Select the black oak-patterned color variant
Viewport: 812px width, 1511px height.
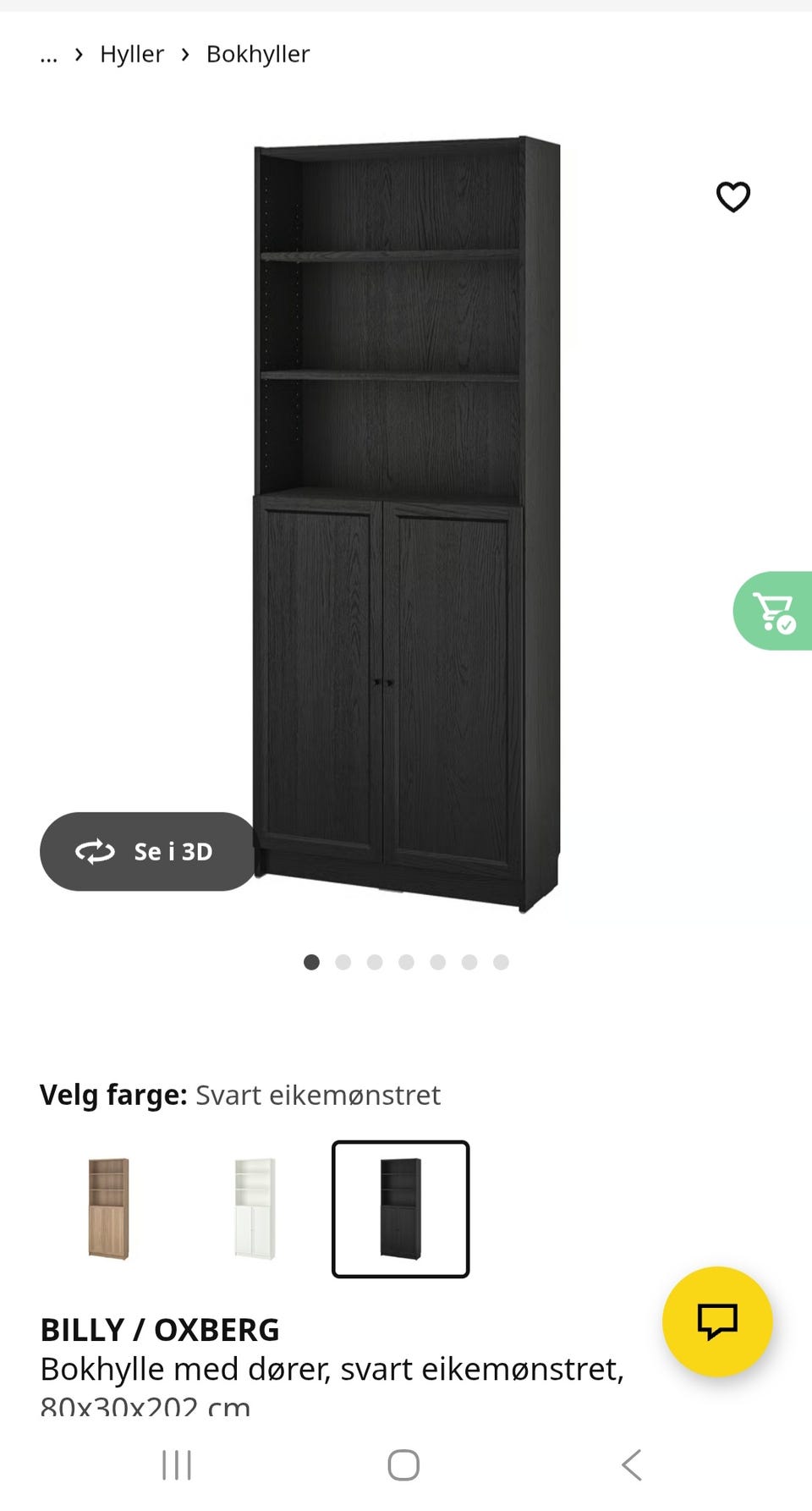pos(400,1209)
